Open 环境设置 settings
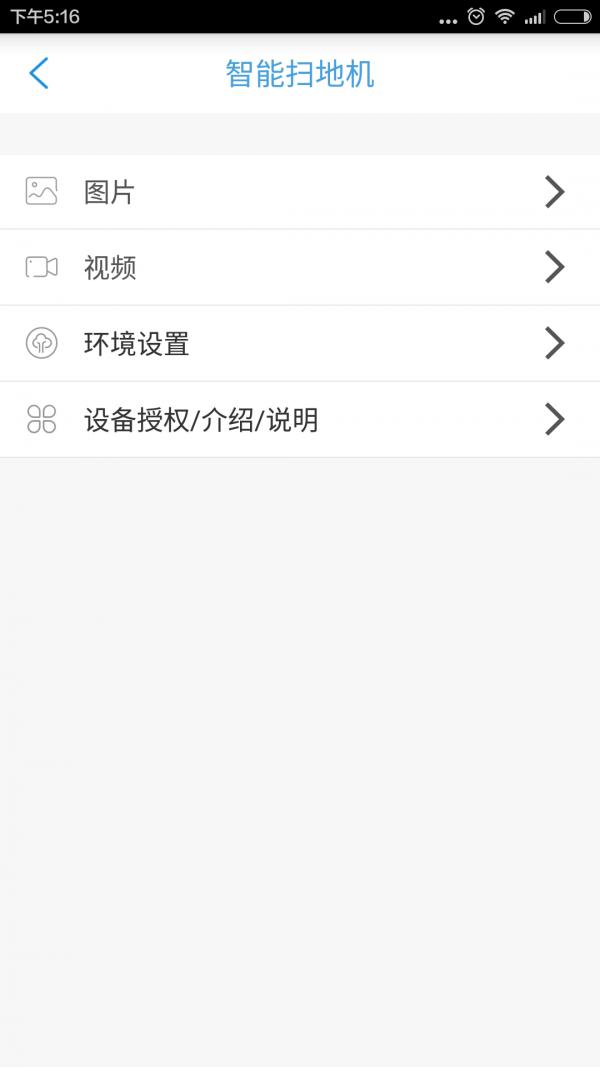600x1067 pixels. click(300, 344)
